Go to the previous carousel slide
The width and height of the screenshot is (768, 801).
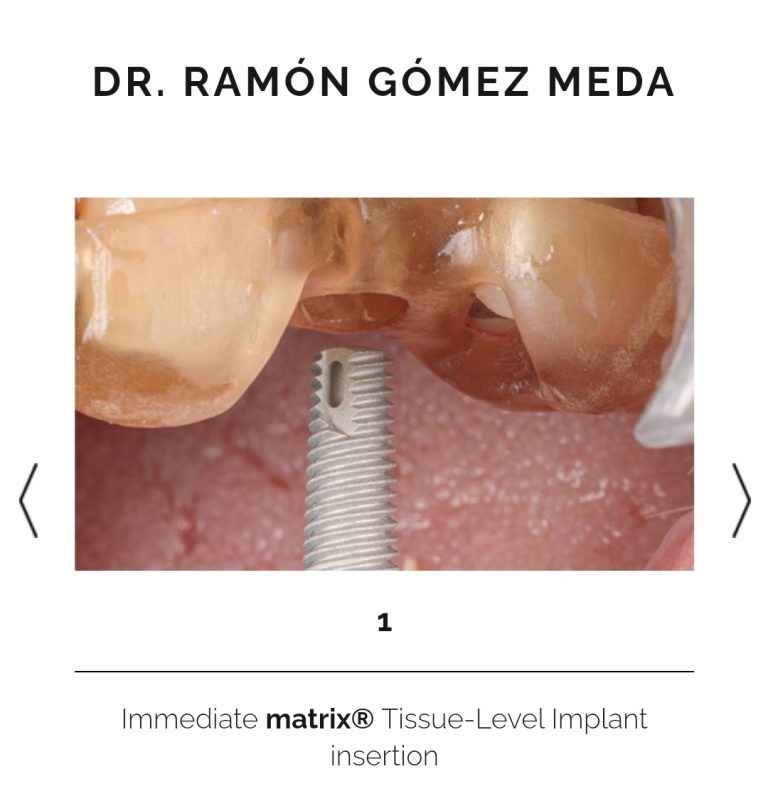click(28, 500)
